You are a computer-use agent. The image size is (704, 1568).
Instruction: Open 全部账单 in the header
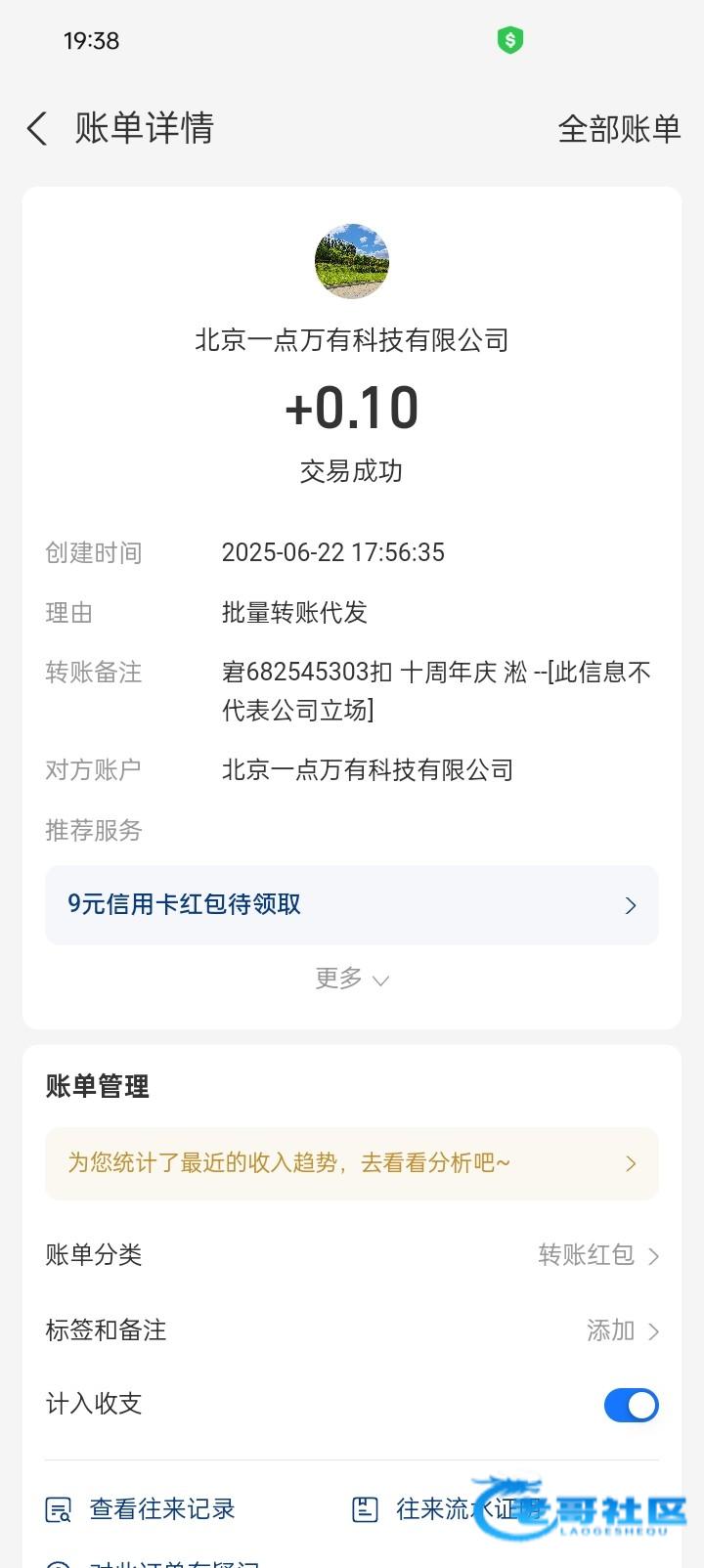pos(619,128)
